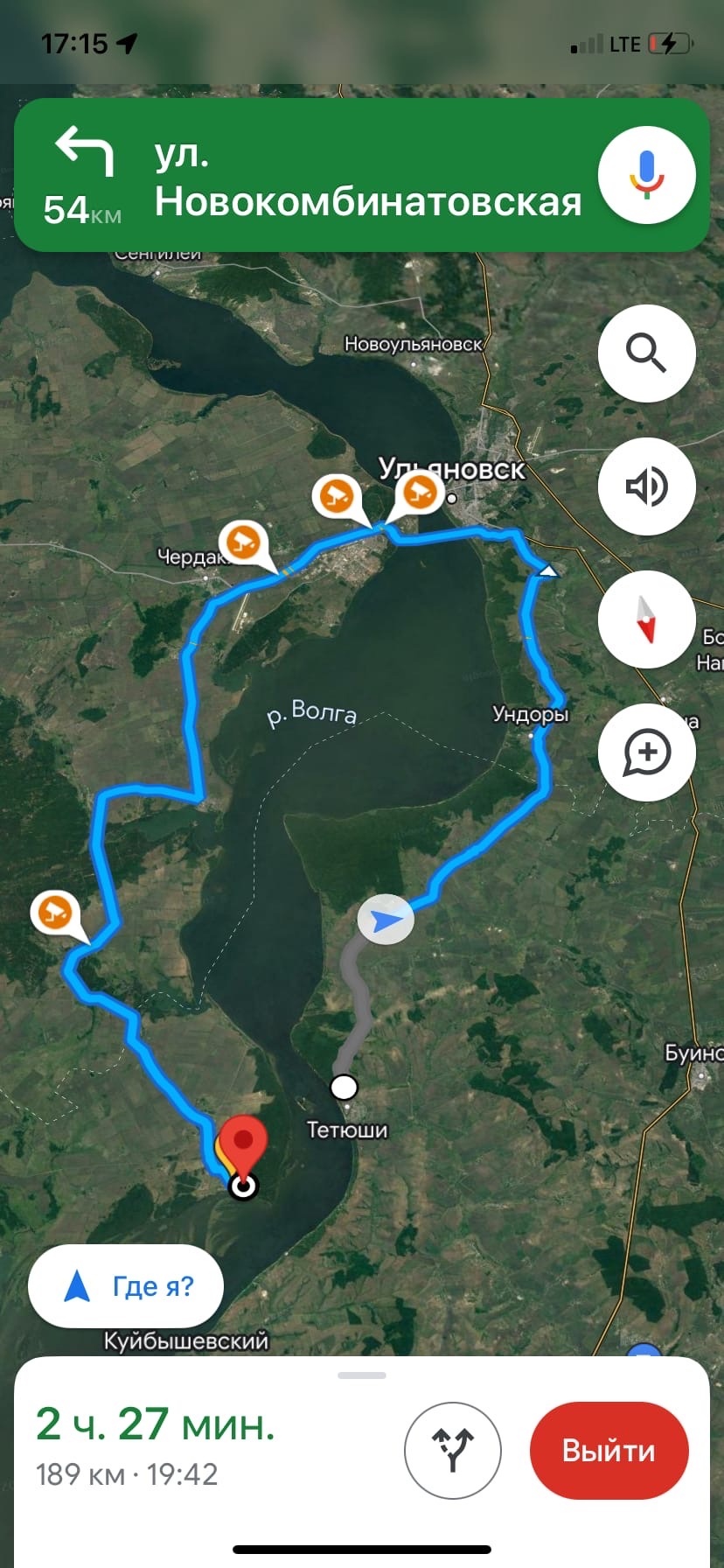Search along the route
Image resolution: width=724 pixels, height=1568 pixels.
(646, 353)
